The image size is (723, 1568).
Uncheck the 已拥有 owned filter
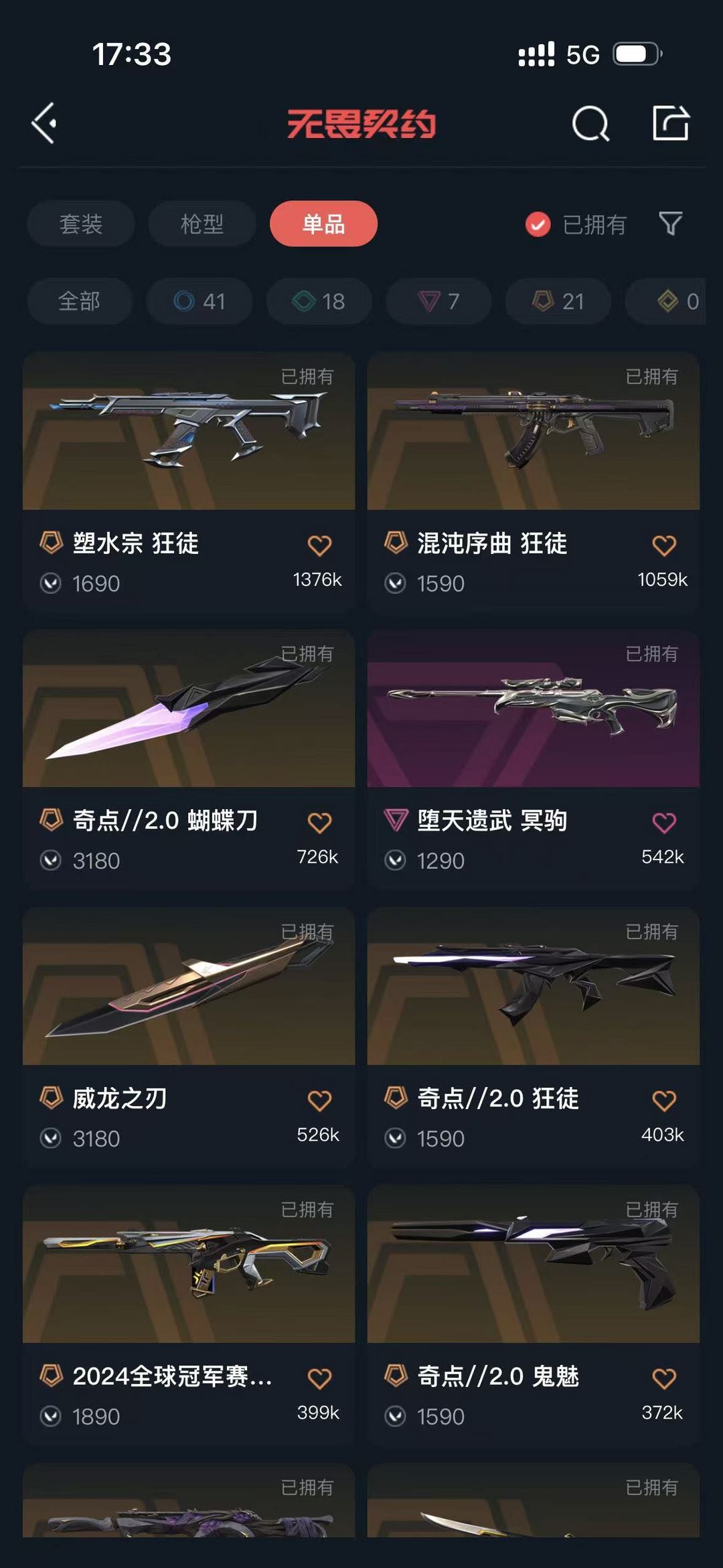(576, 224)
